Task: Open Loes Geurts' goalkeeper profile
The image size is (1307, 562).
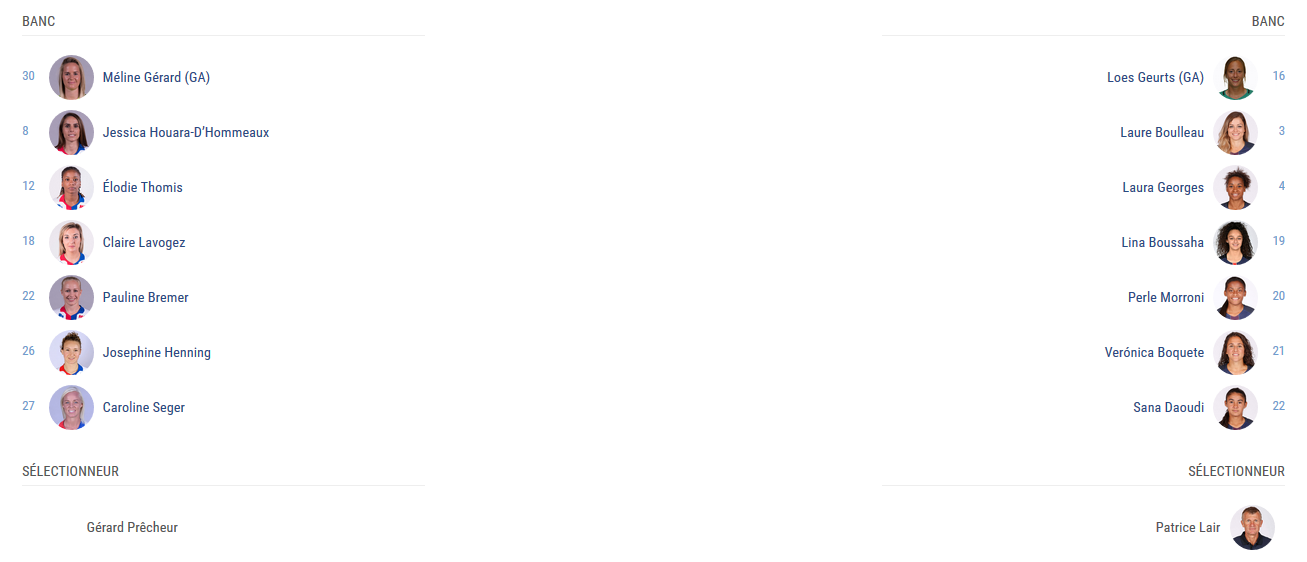Action: 1155,77
